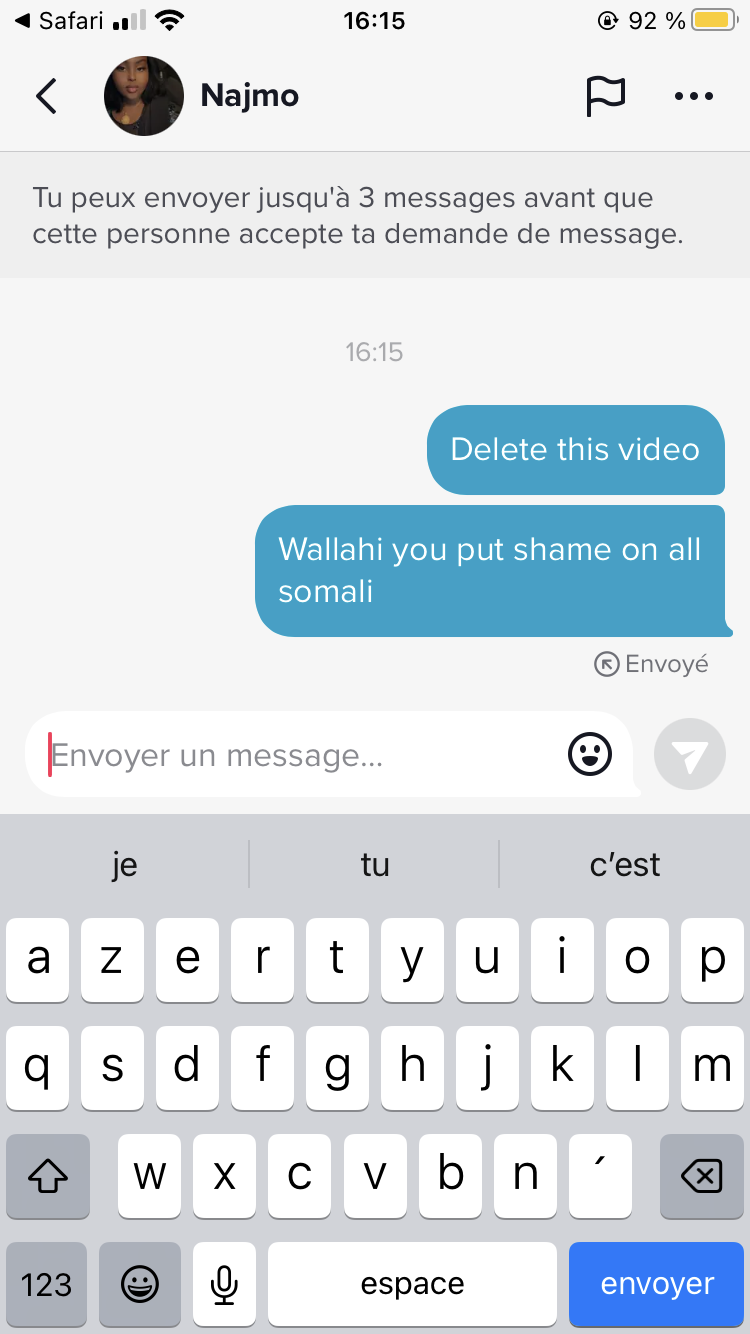Open the three-dot options menu
This screenshot has width=750, height=1334.
pyautogui.click(x=693, y=96)
